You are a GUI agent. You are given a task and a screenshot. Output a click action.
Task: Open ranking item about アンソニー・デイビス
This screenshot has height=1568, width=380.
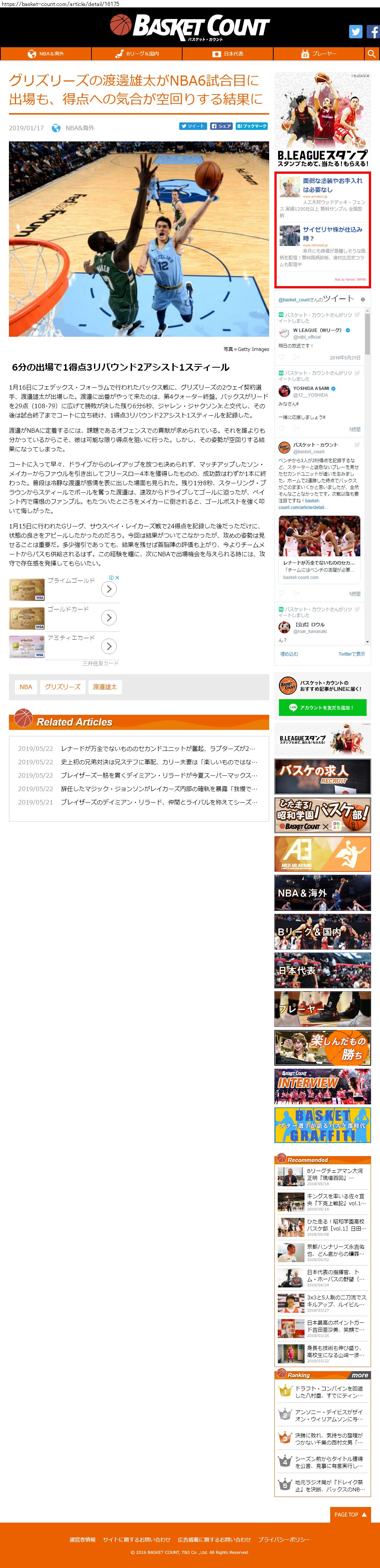point(328,1415)
